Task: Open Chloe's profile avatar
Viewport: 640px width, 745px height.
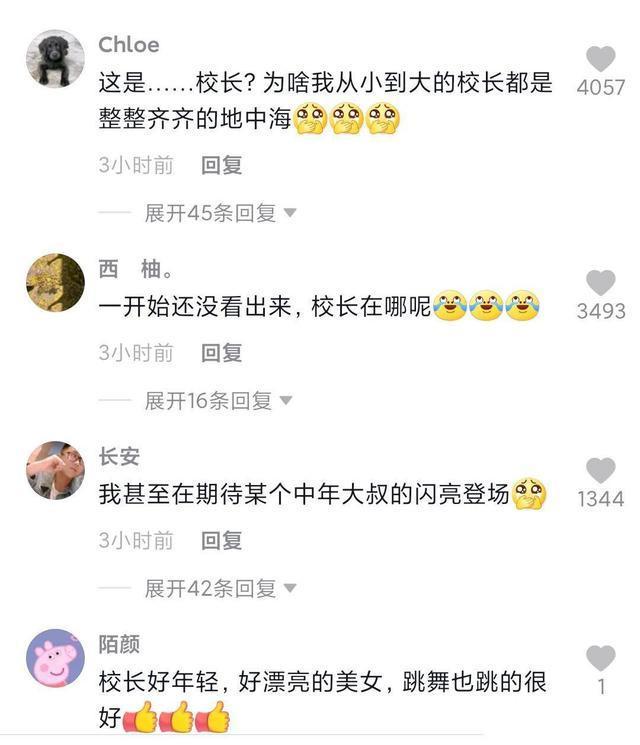Action: coord(55,58)
